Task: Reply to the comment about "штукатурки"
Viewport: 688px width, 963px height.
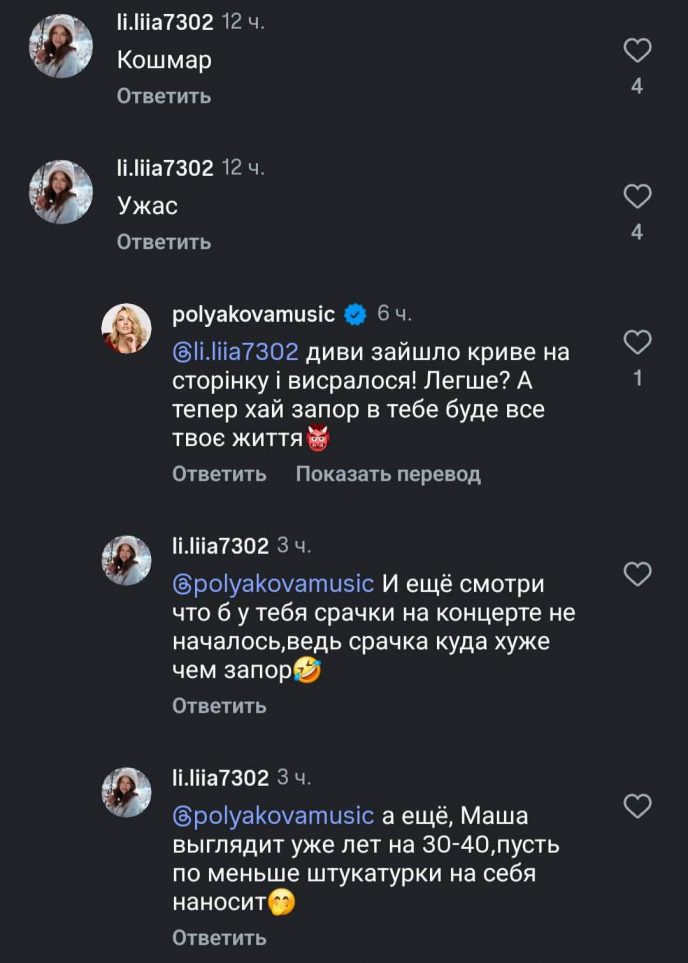Action: click(x=219, y=937)
